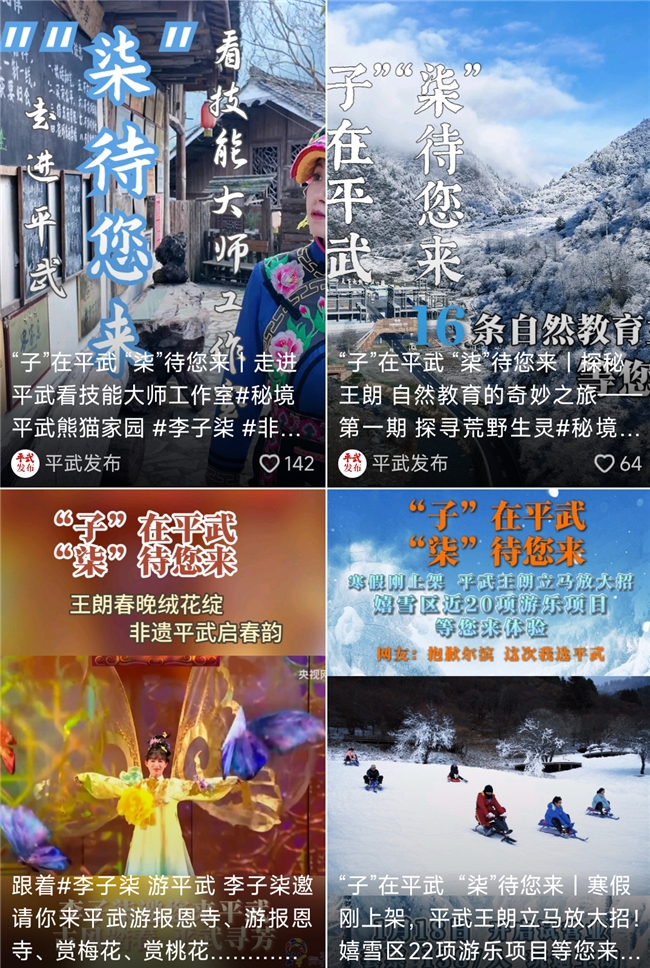Like the video with 64 likes

coord(605,464)
